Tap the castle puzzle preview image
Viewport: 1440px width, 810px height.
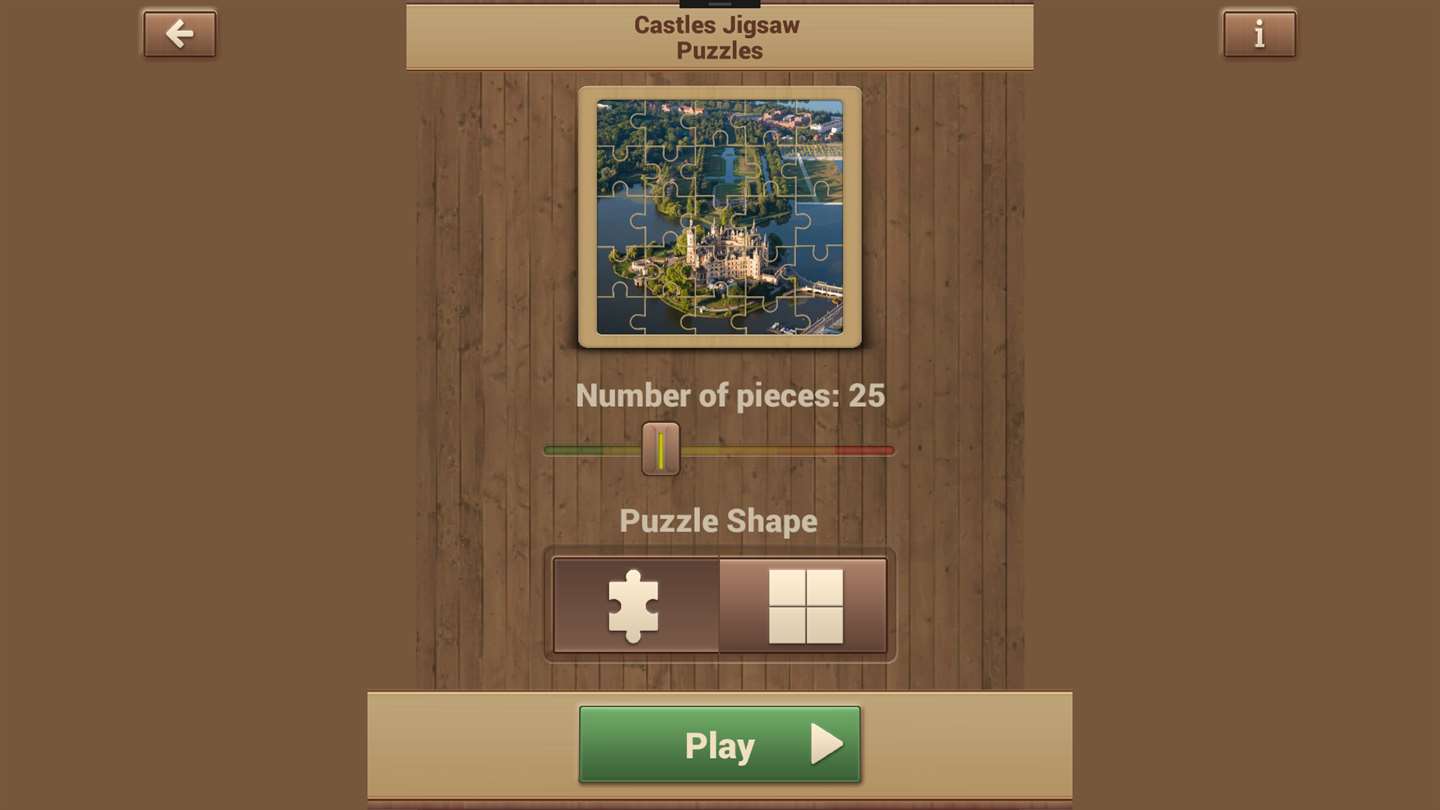(x=720, y=217)
